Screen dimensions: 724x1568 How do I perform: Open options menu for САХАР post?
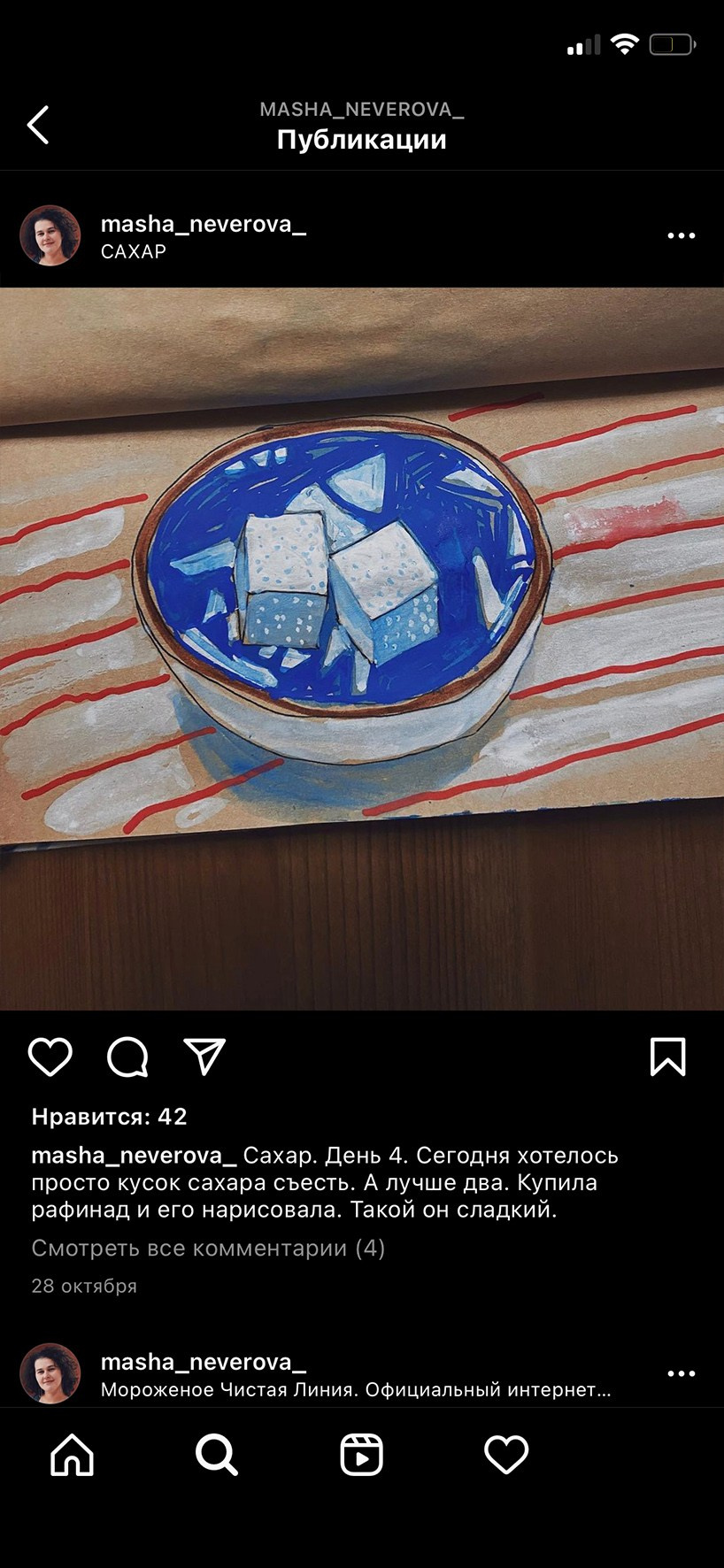(681, 236)
